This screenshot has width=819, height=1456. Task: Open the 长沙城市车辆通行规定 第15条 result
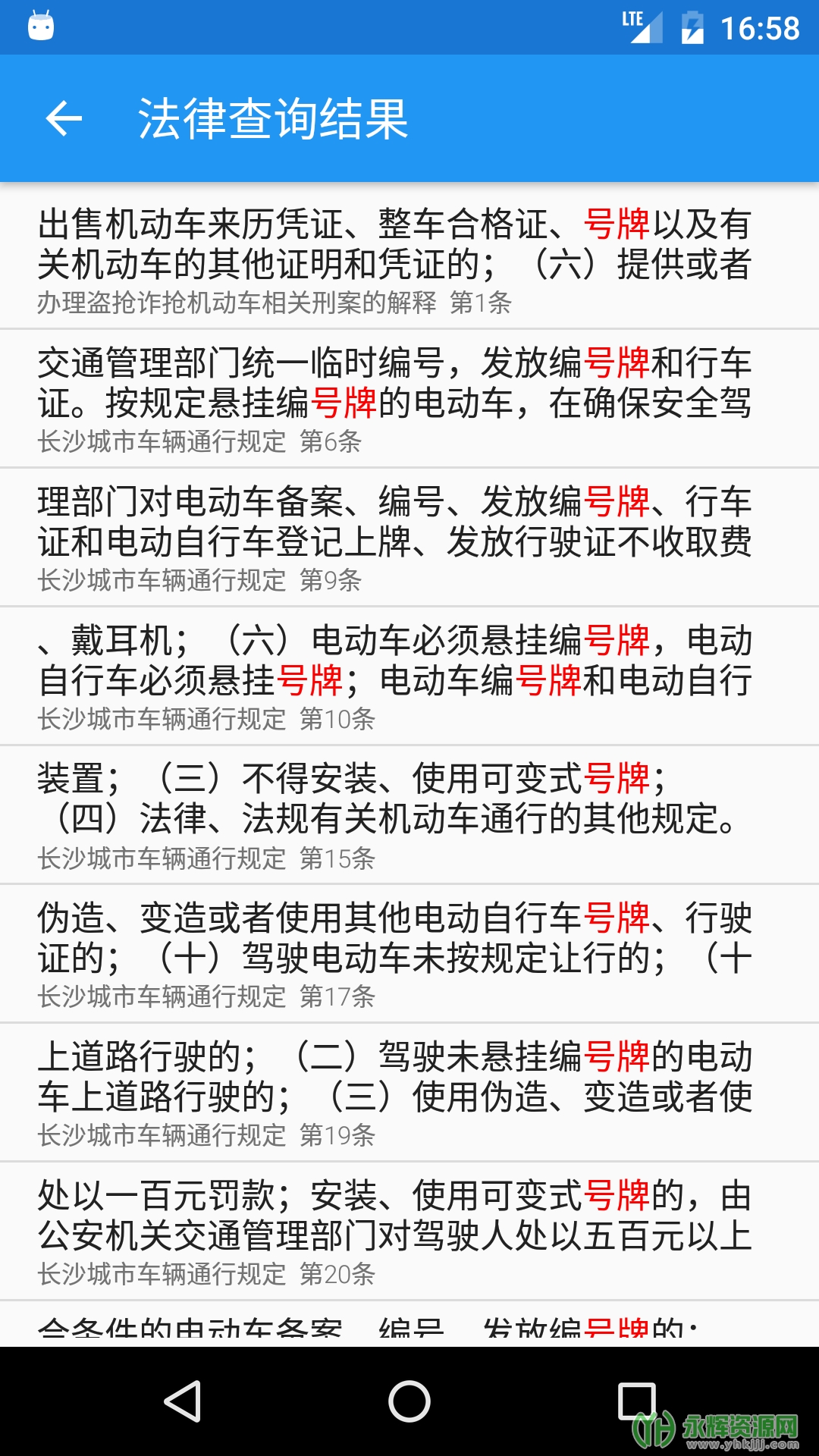pos(409,814)
